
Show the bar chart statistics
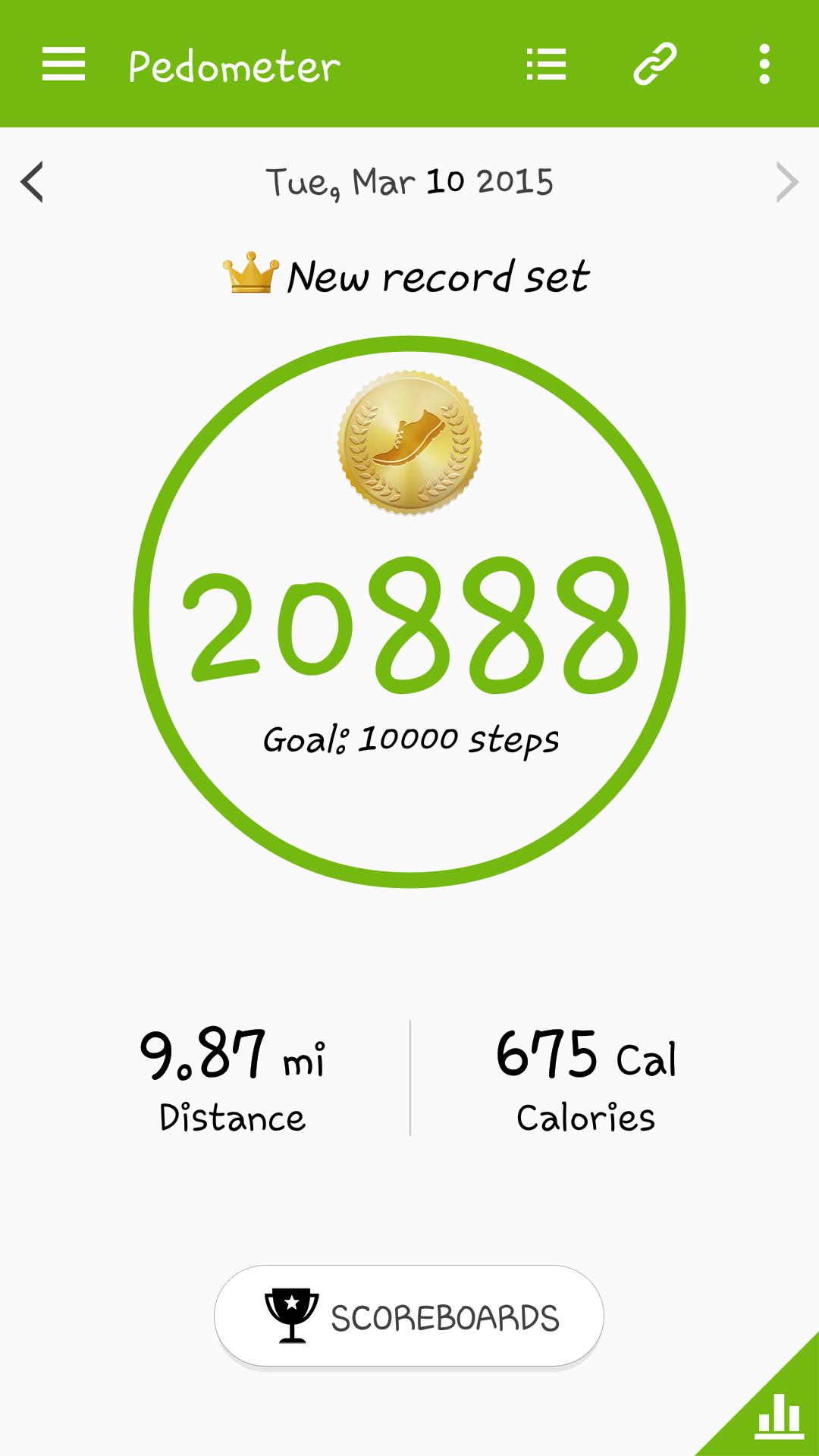click(780, 1415)
